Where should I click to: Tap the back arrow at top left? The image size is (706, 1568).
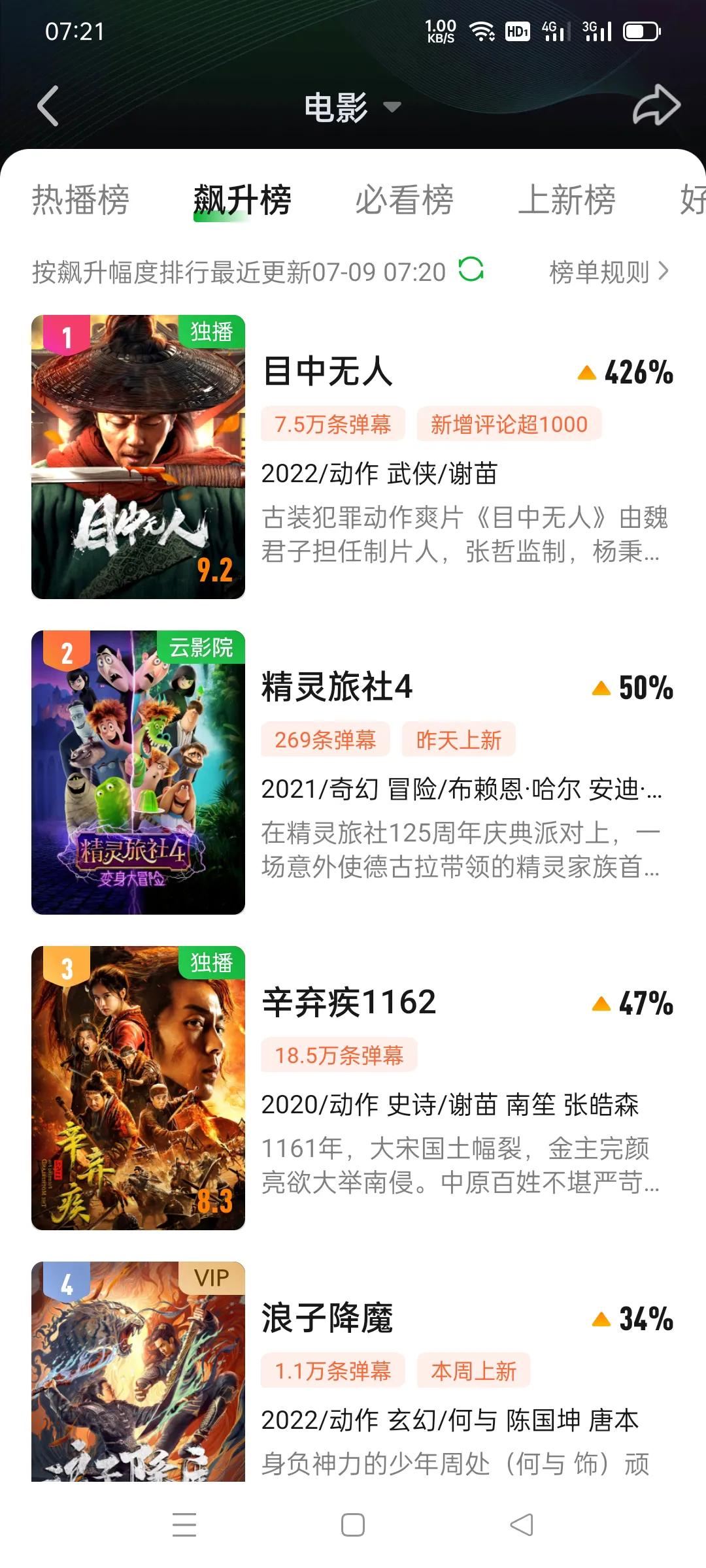tap(48, 106)
